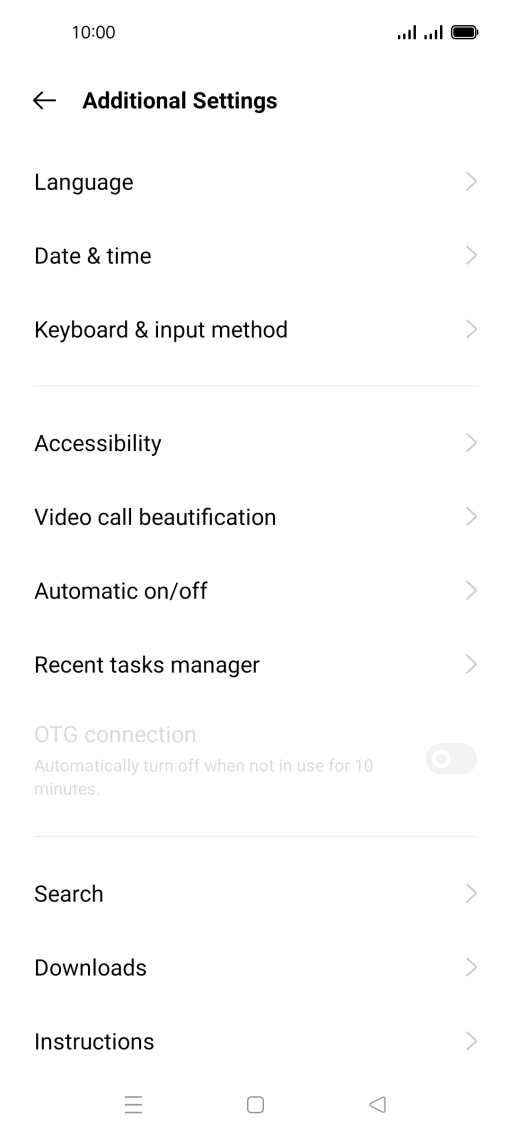Open Language settings

click(255, 182)
